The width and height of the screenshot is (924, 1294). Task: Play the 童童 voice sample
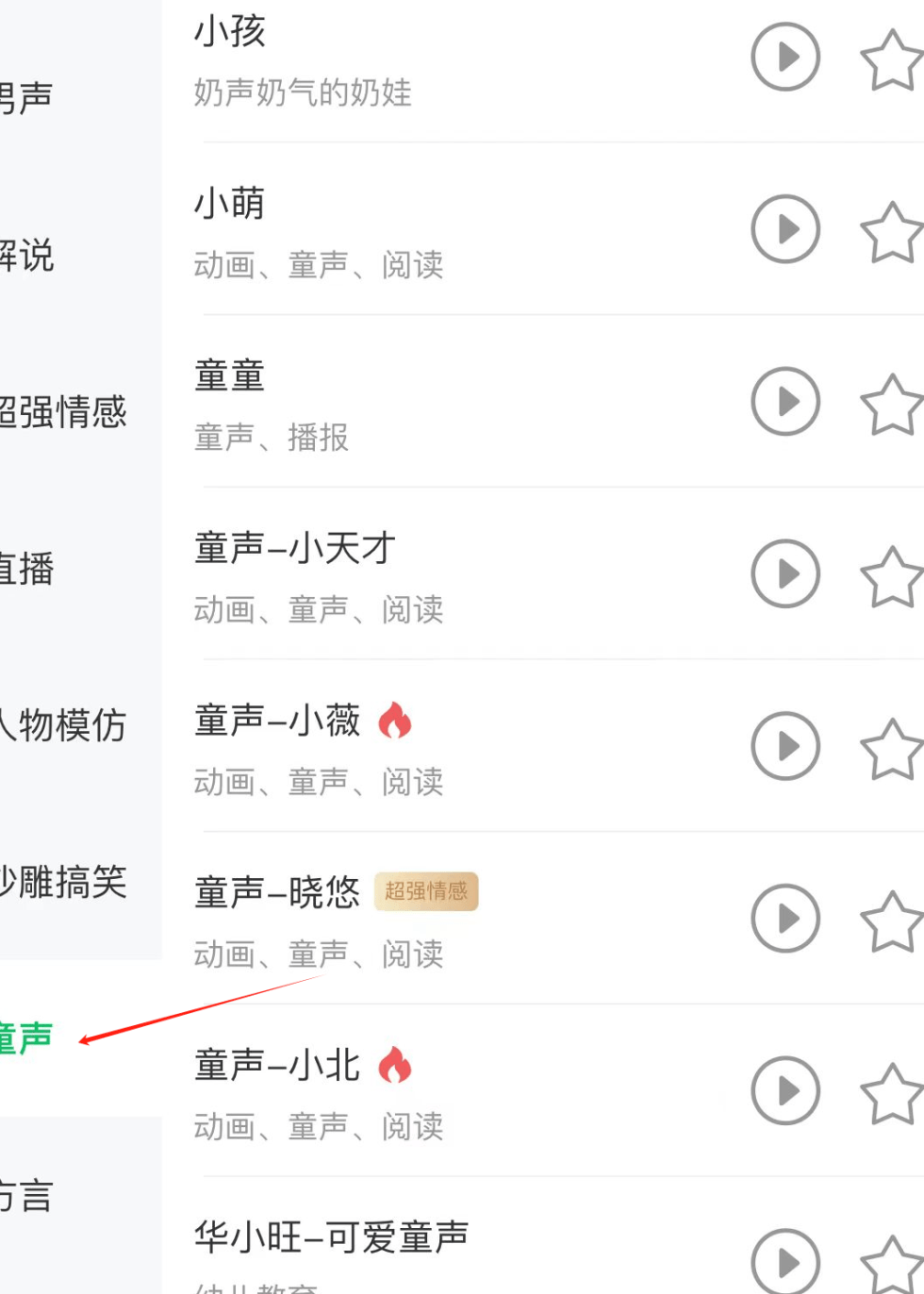tap(784, 402)
